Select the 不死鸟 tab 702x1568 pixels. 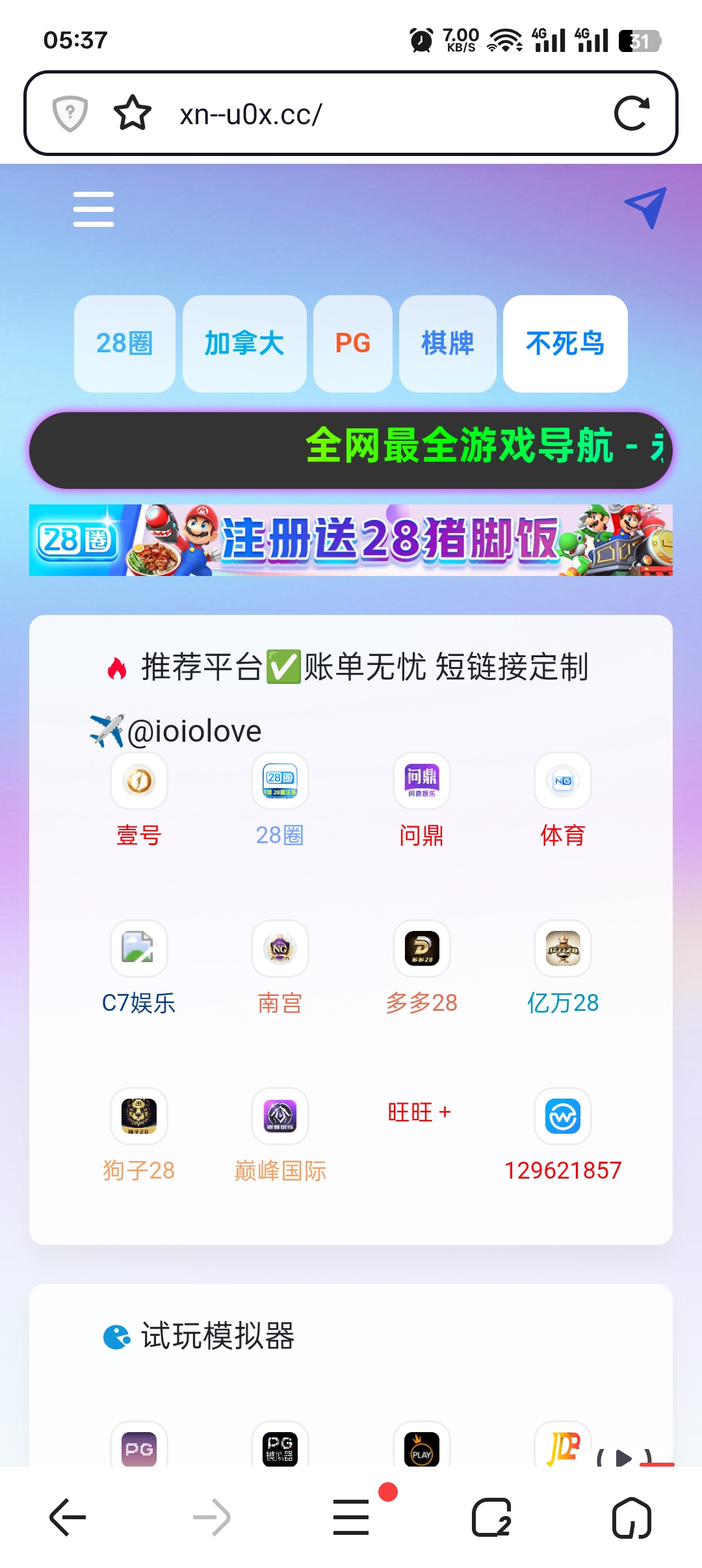565,343
